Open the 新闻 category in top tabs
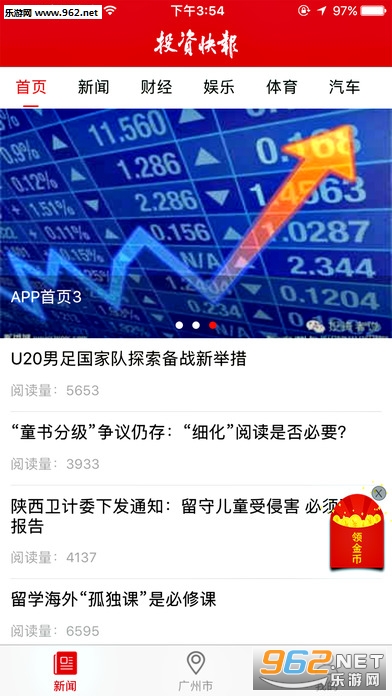 (x=93, y=87)
